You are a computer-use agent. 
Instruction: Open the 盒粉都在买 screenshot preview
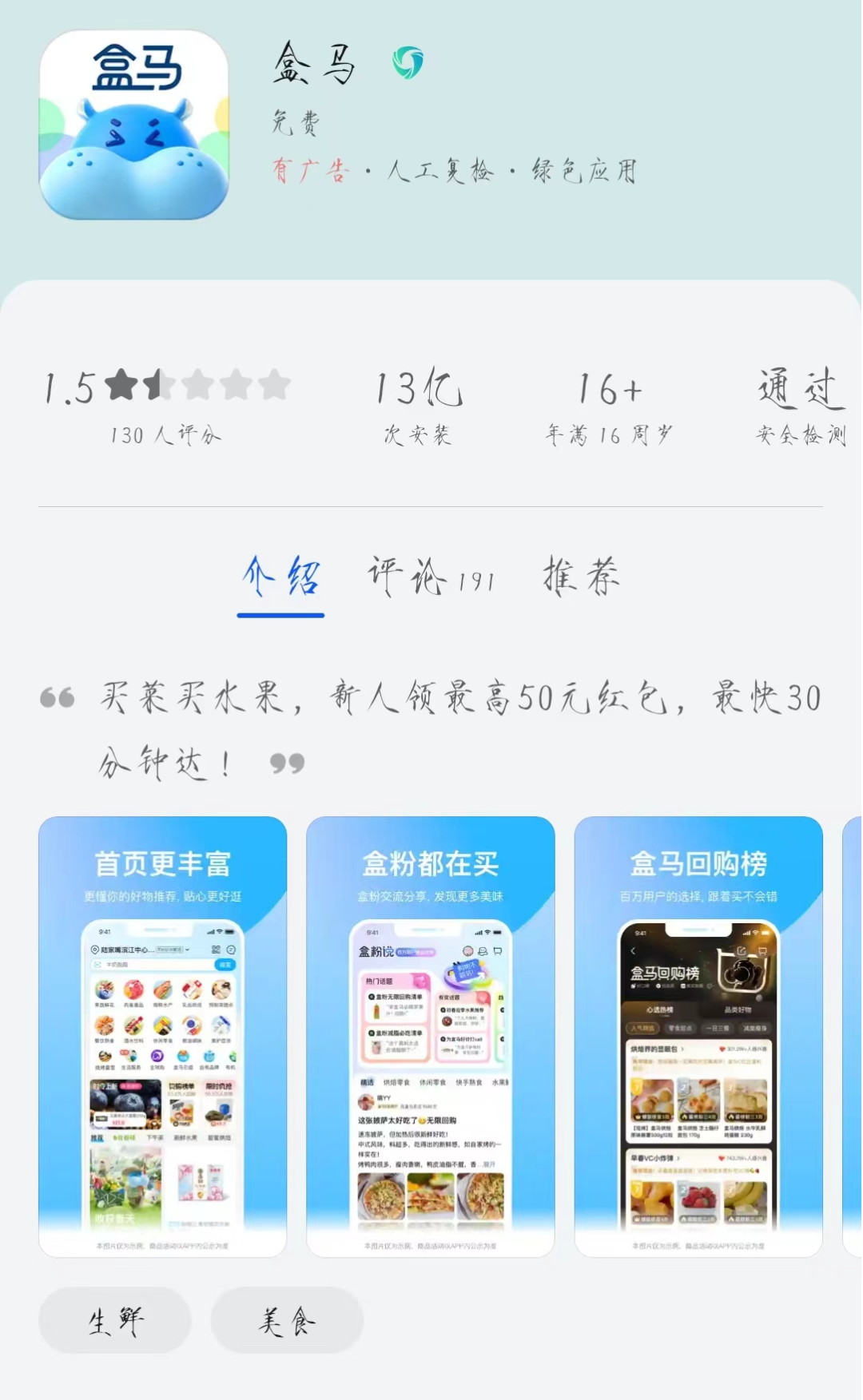[x=431, y=1037]
